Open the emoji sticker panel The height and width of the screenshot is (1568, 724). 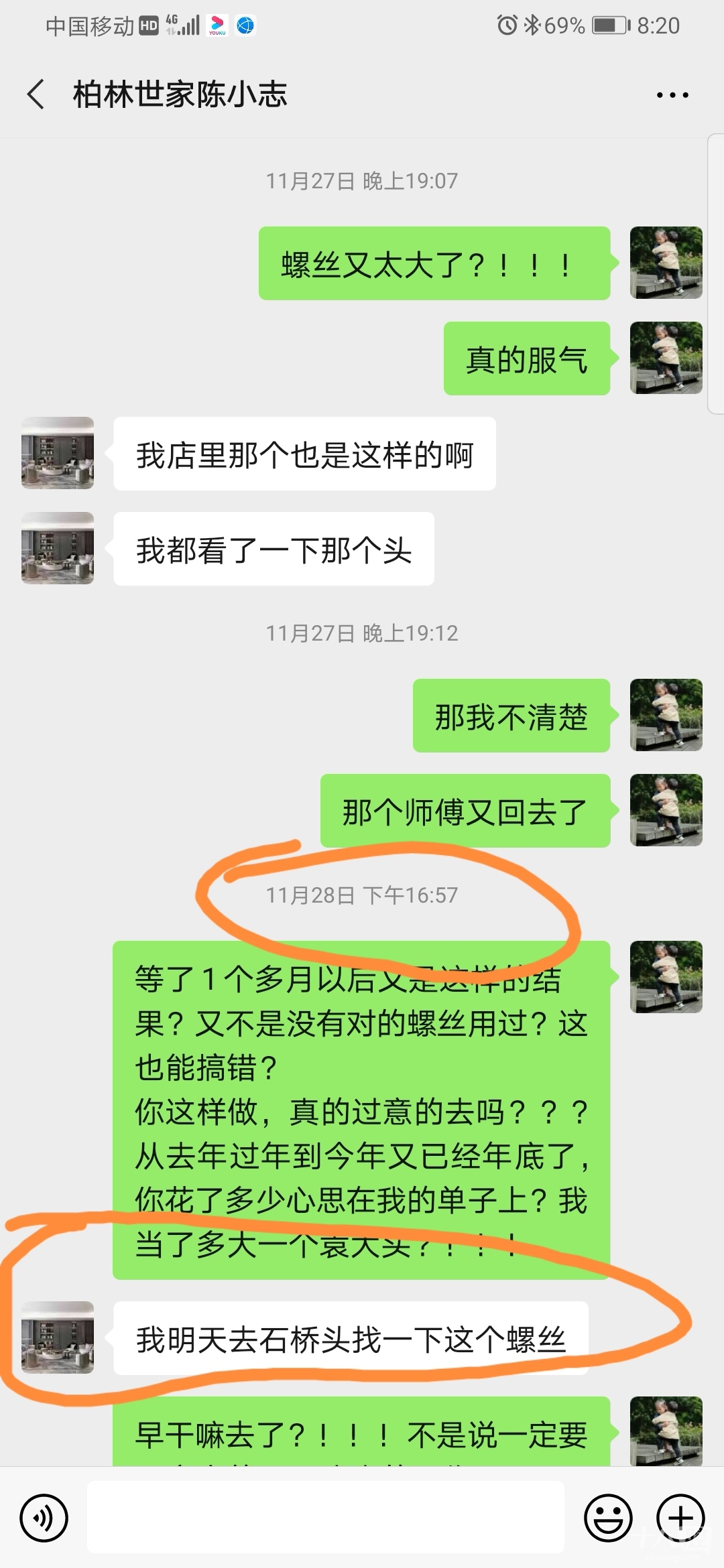pos(608,1518)
